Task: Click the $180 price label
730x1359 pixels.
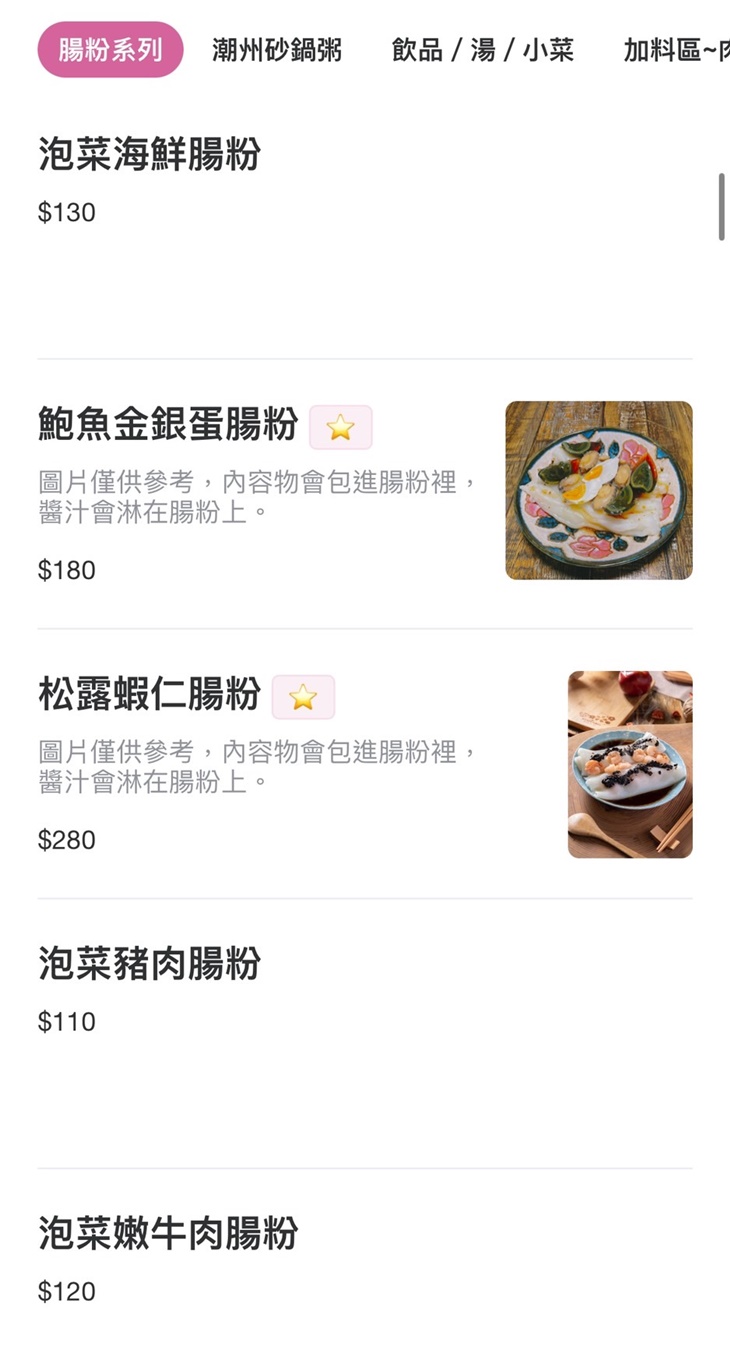Action: point(66,570)
